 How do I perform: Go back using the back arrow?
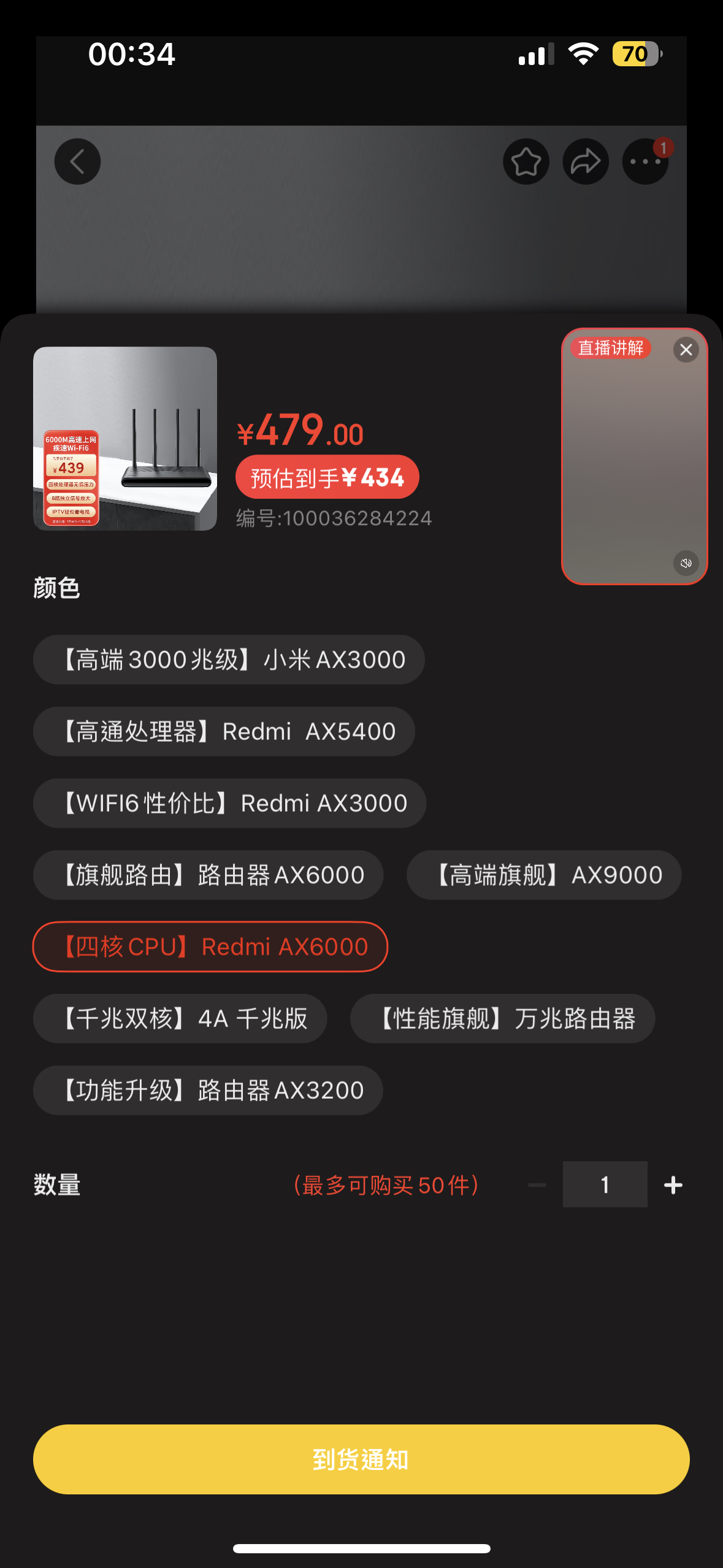click(x=77, y=162)
